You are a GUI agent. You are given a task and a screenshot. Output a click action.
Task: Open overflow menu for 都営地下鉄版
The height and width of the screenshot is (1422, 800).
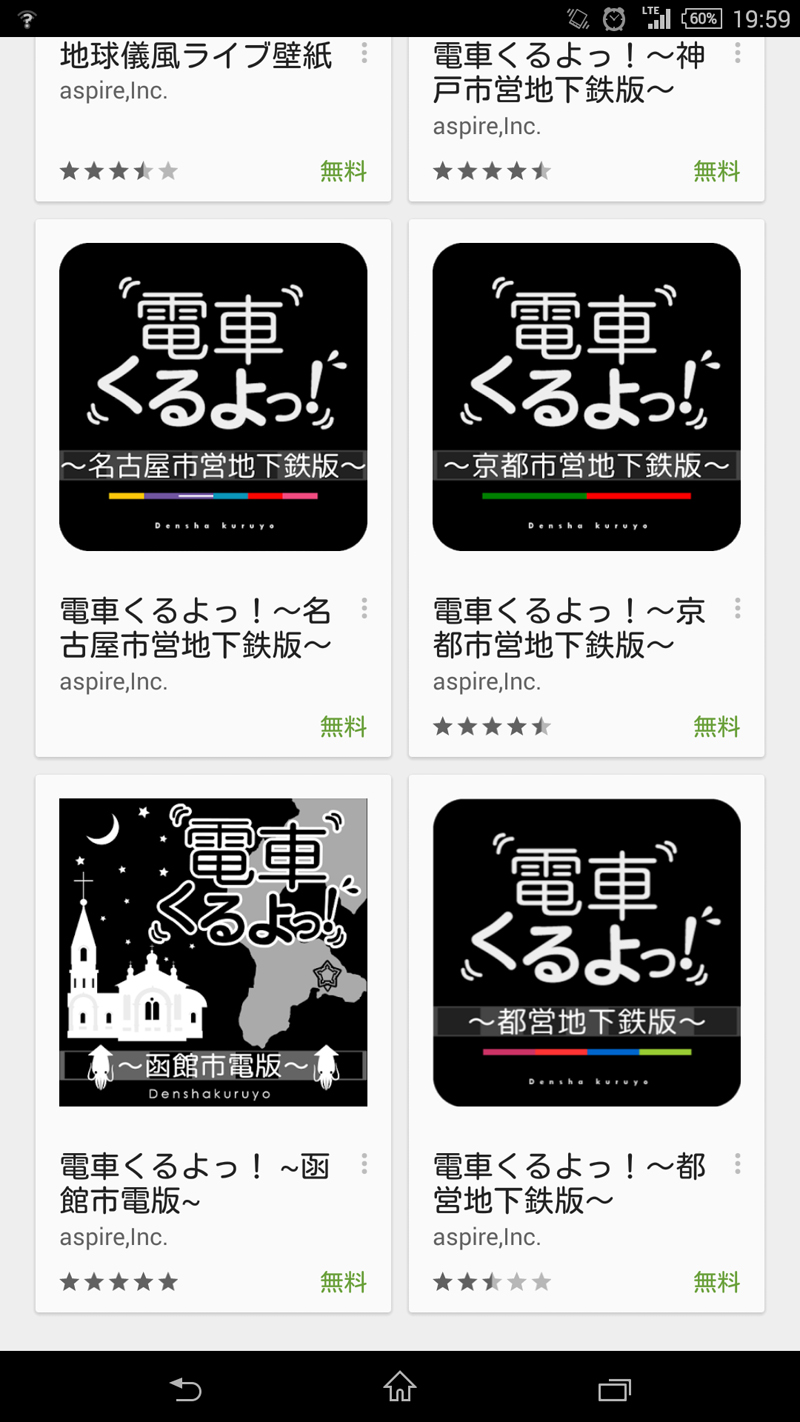tap(737, 1163)
